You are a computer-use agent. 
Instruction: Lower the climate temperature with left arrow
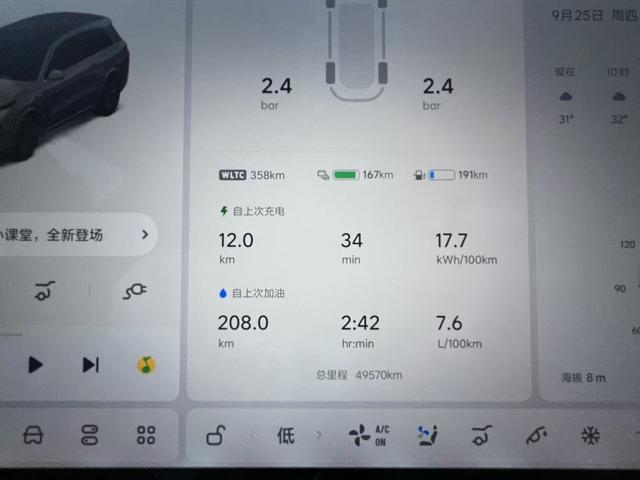pyautogui.click(x=253, y=435)
